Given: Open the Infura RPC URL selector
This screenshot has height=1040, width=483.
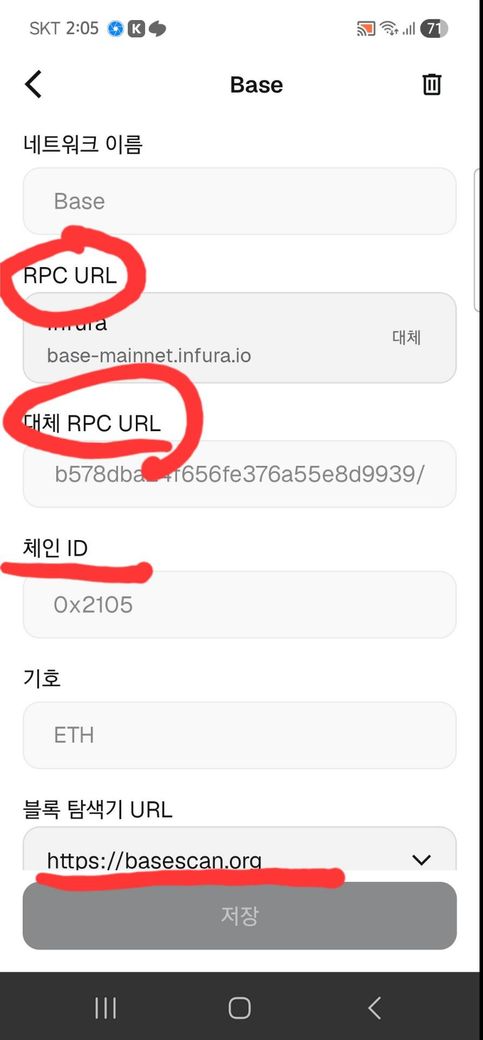Looking at the screenshot, I should coord(240,338).
